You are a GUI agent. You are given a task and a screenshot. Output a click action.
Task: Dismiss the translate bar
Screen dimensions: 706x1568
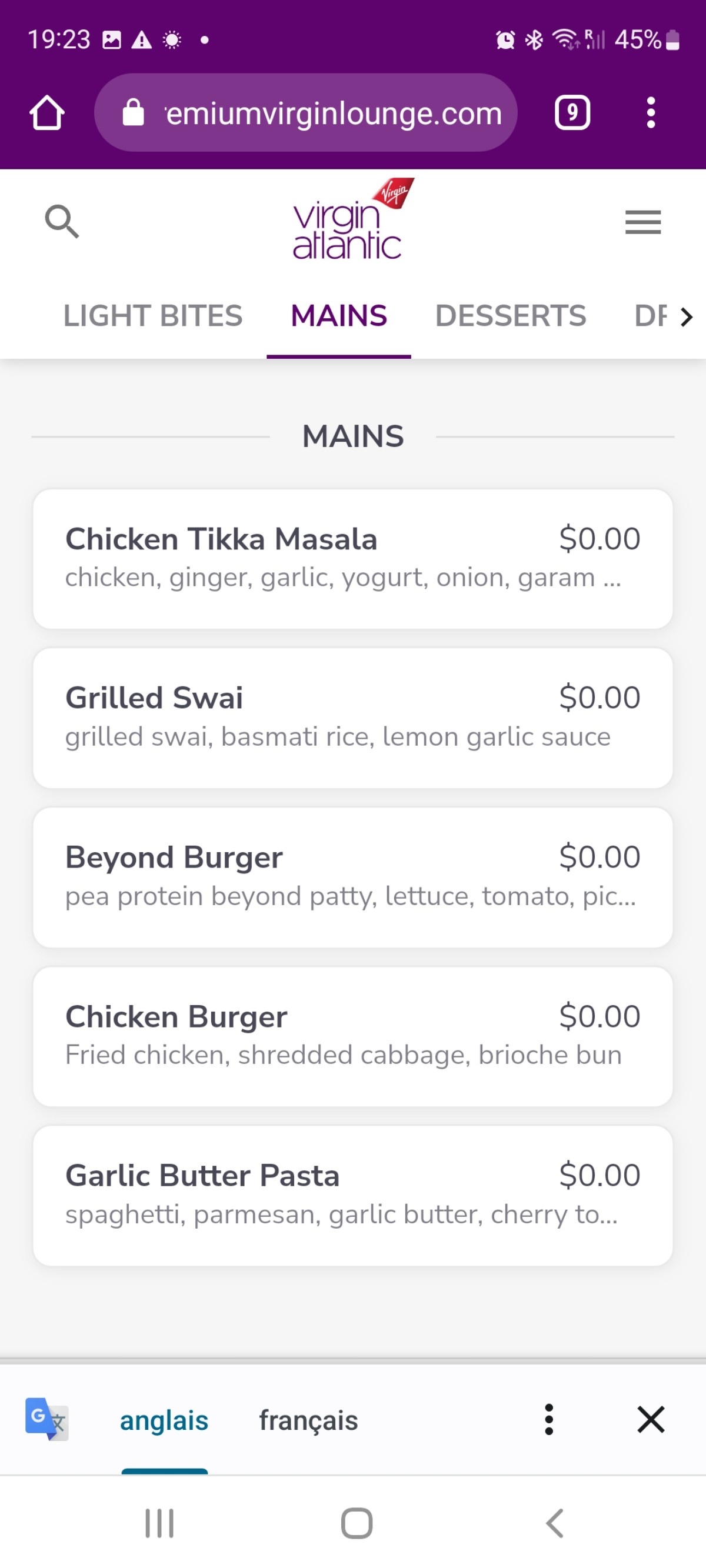point(651,1419)
